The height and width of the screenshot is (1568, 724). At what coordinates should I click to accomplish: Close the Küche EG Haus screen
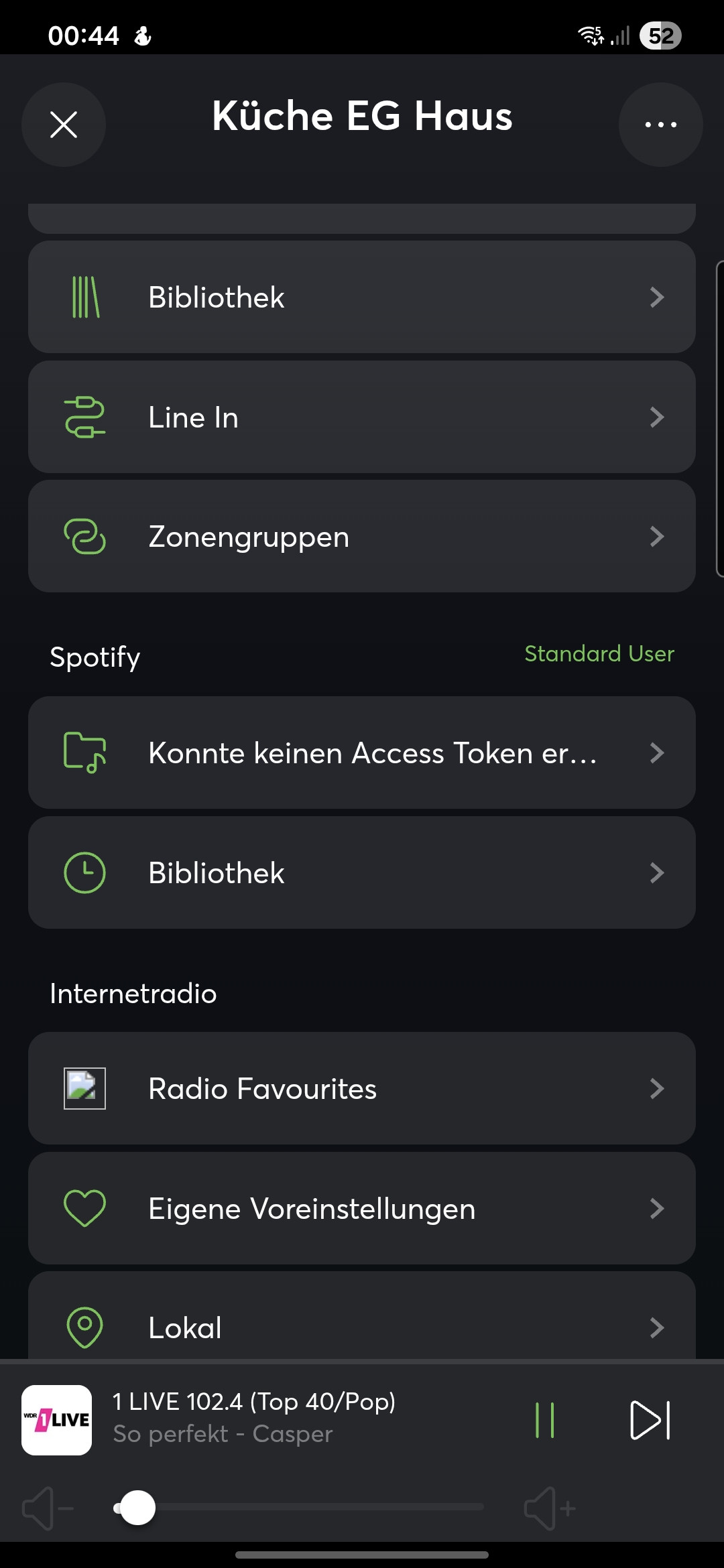point(64,125)
